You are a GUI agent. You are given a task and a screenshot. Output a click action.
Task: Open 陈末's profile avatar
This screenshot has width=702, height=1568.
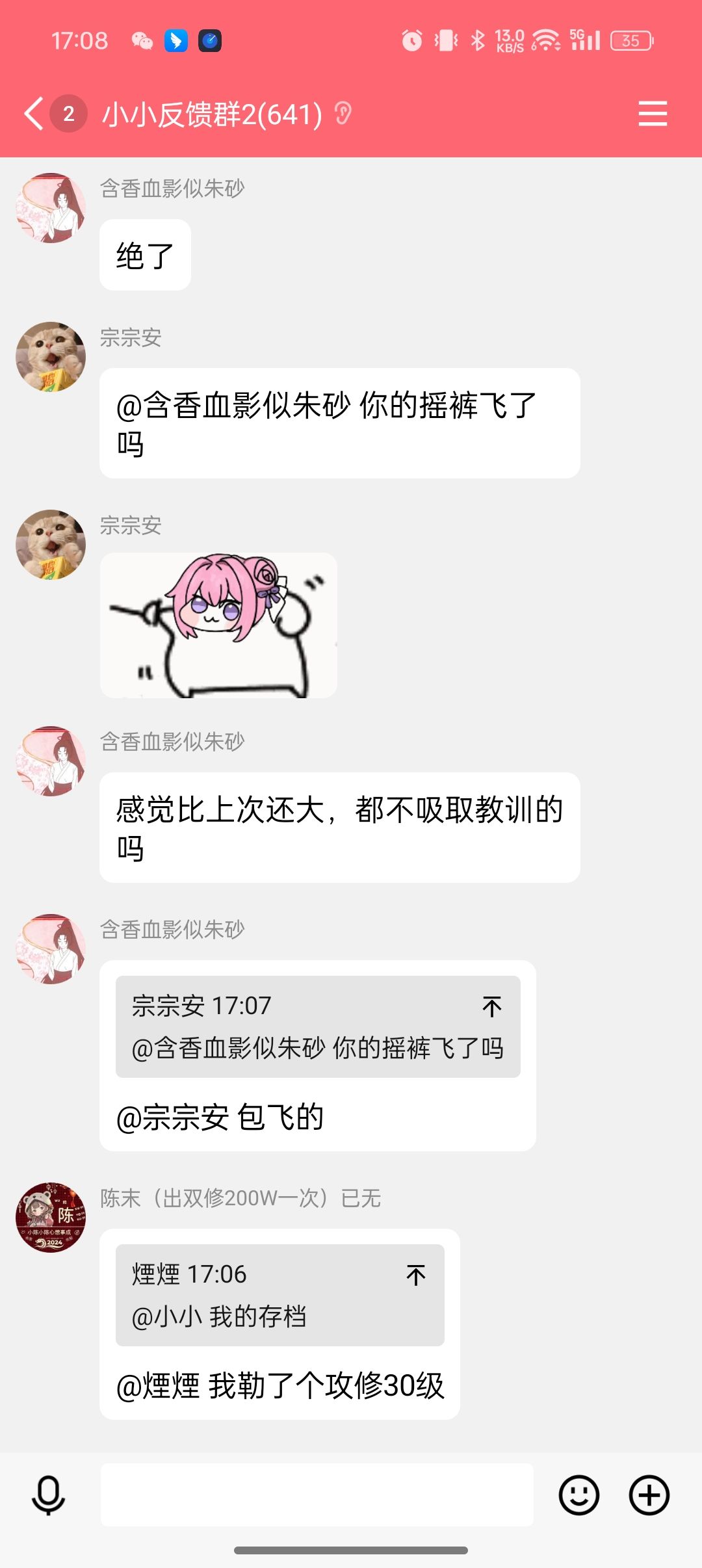pyautogui.click(x=51, y=1217)
